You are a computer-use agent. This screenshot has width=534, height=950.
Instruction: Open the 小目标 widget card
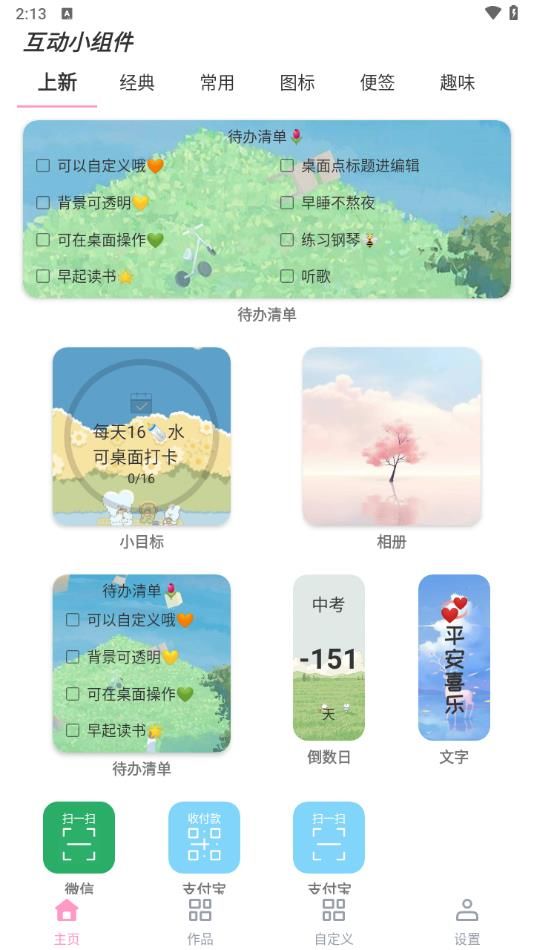point(142,436)
